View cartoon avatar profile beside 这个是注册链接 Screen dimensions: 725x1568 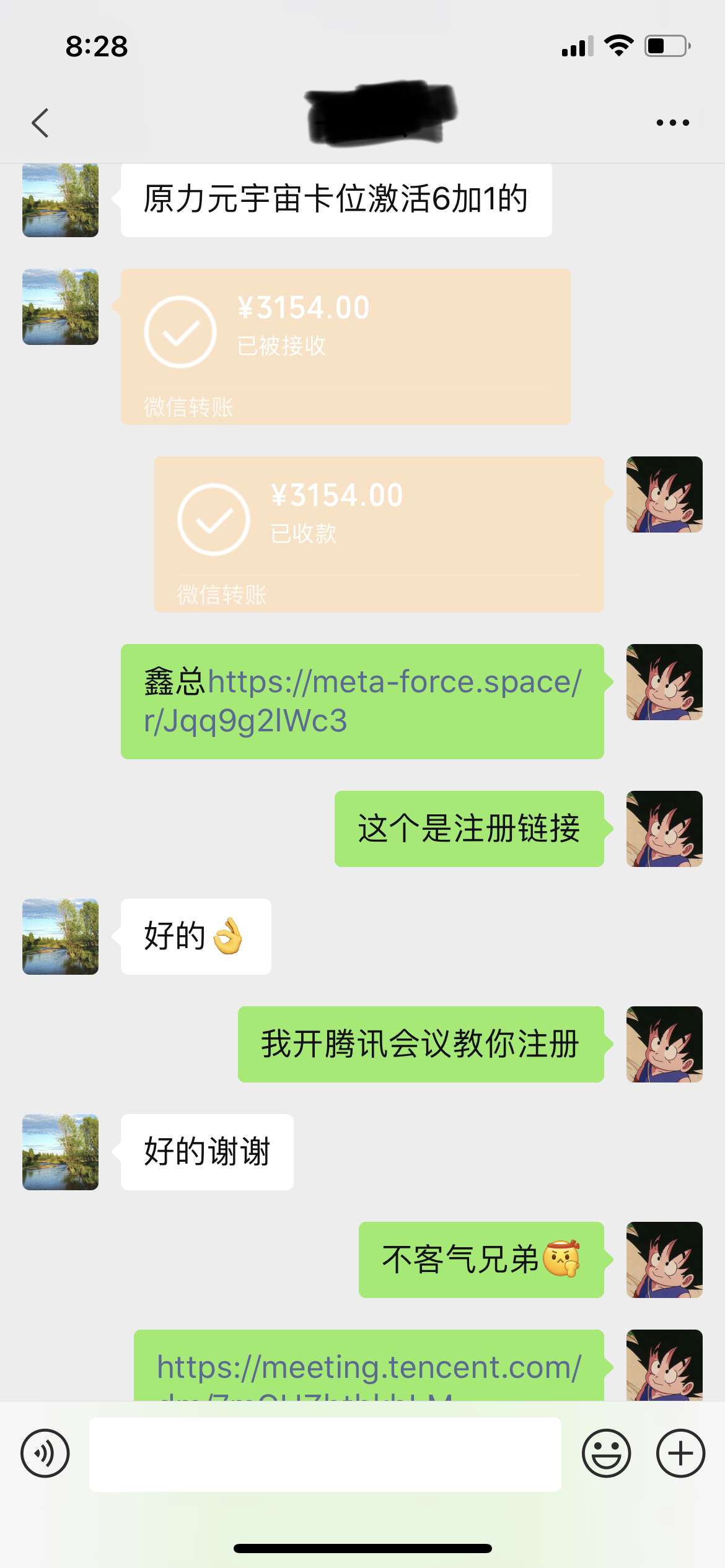pyautogui.click(x=664, y=829)
